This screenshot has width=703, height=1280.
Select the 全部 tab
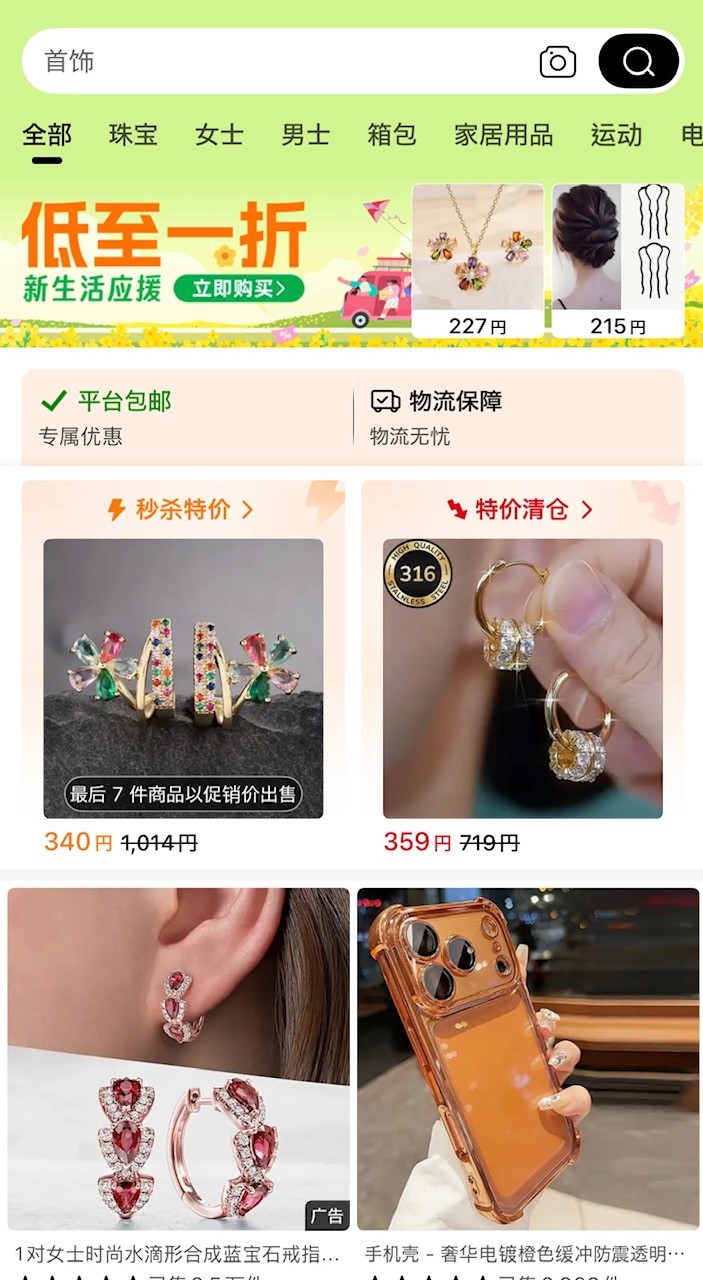[47, 135]
